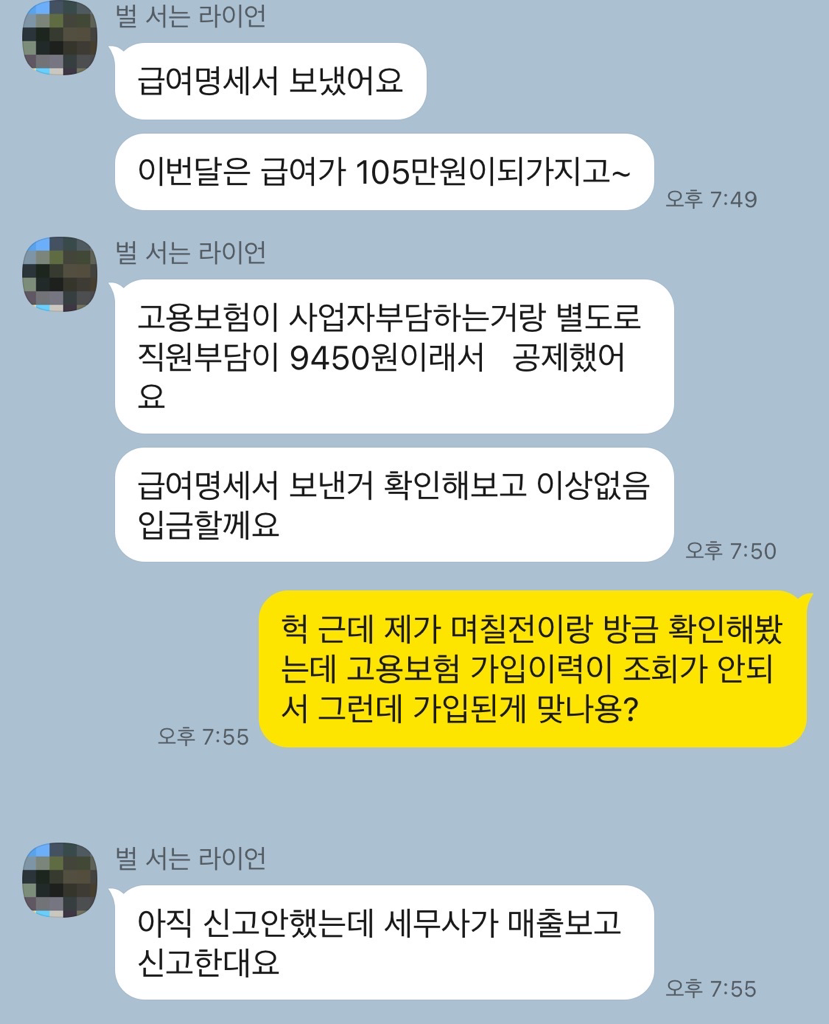The image size is (829, 1024).
Task: Open profile picture beside '아직 신고안했는데' message
Action: [59, 880]
